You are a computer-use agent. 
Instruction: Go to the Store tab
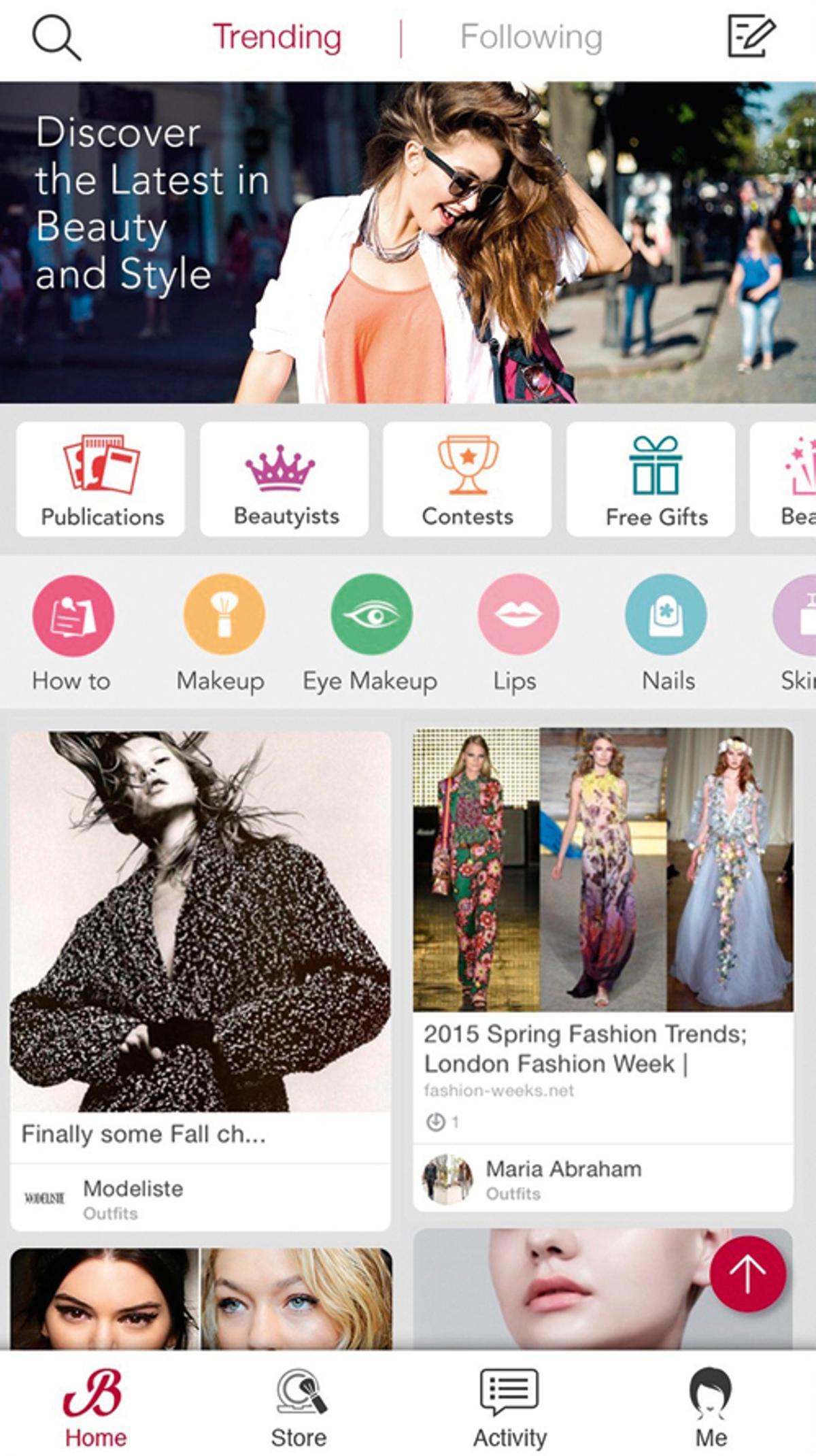299,1408
